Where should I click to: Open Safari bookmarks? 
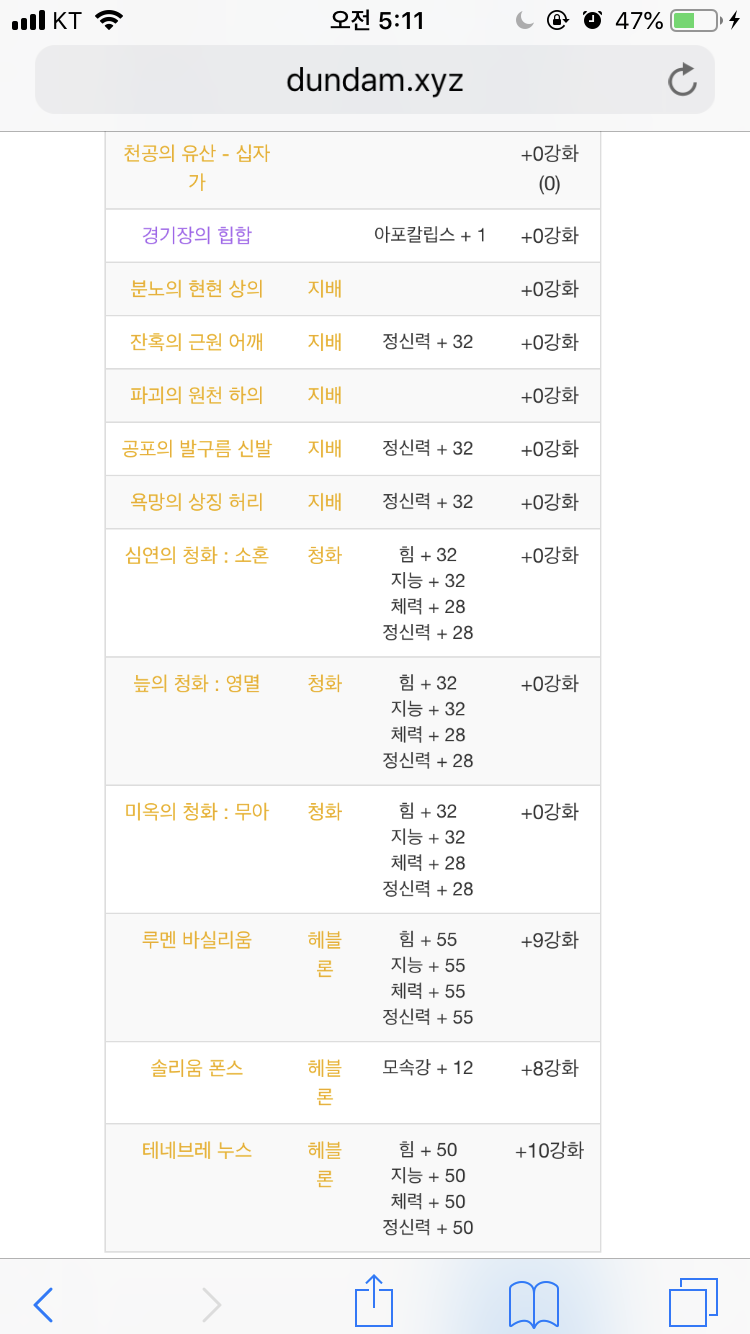[534, 1304]
